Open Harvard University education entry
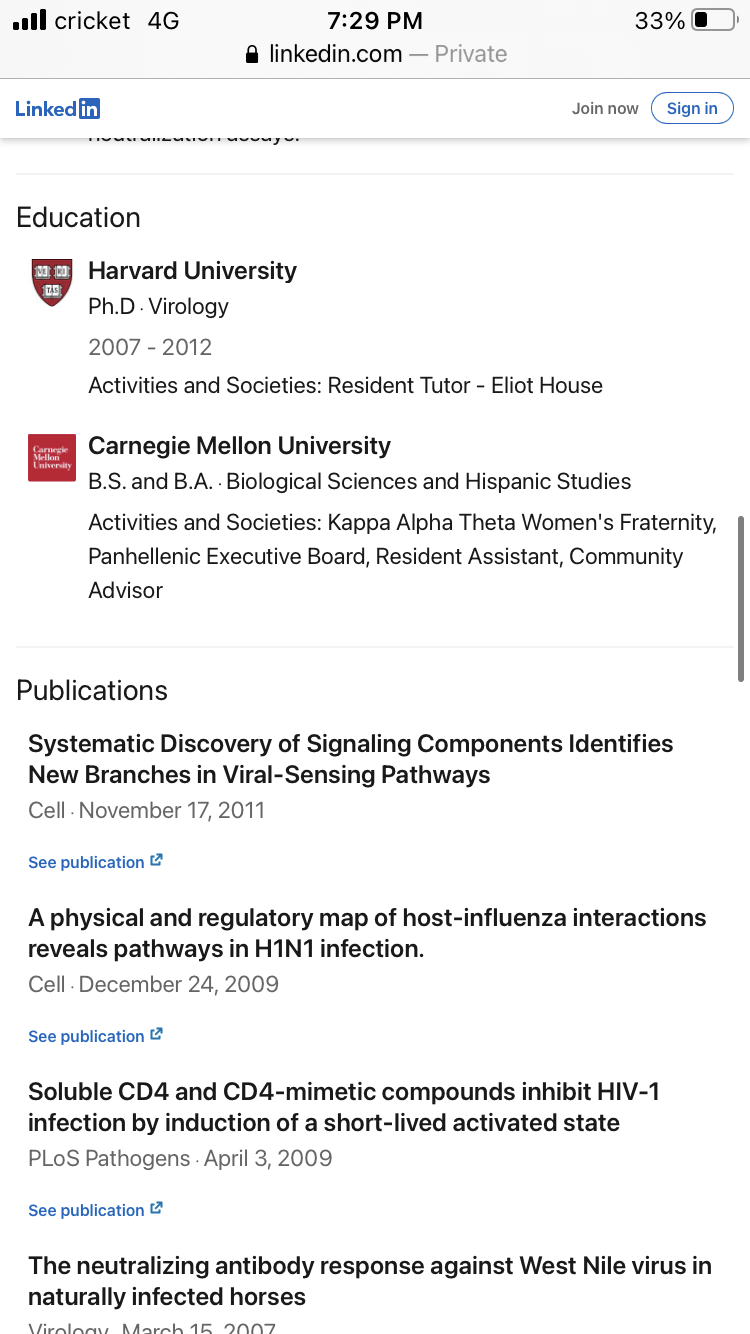The image size is (750, 1334). tap(193, 271)
